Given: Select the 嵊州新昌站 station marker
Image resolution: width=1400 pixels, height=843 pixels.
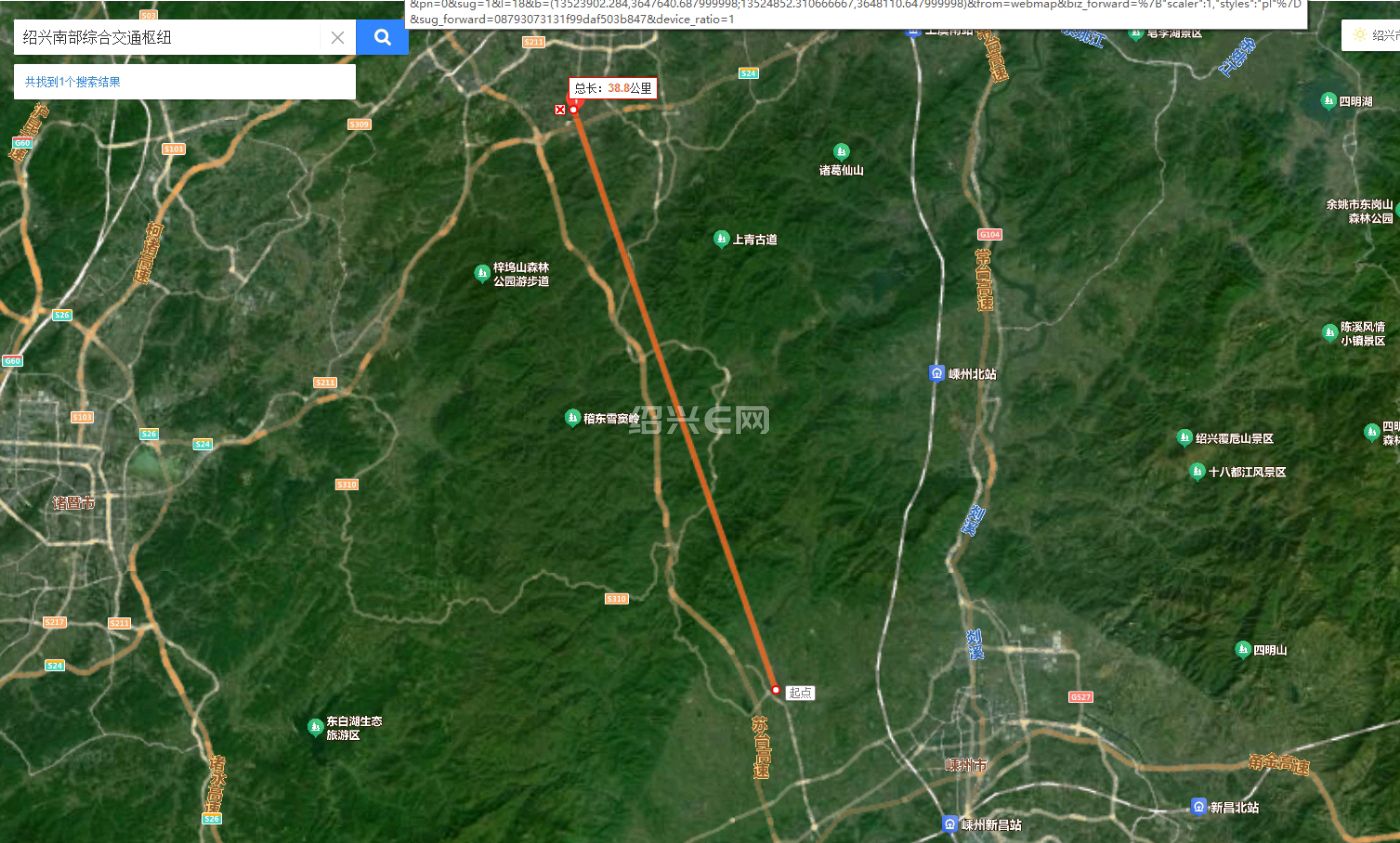Looking at the screenshot, I should click(950, 824).
